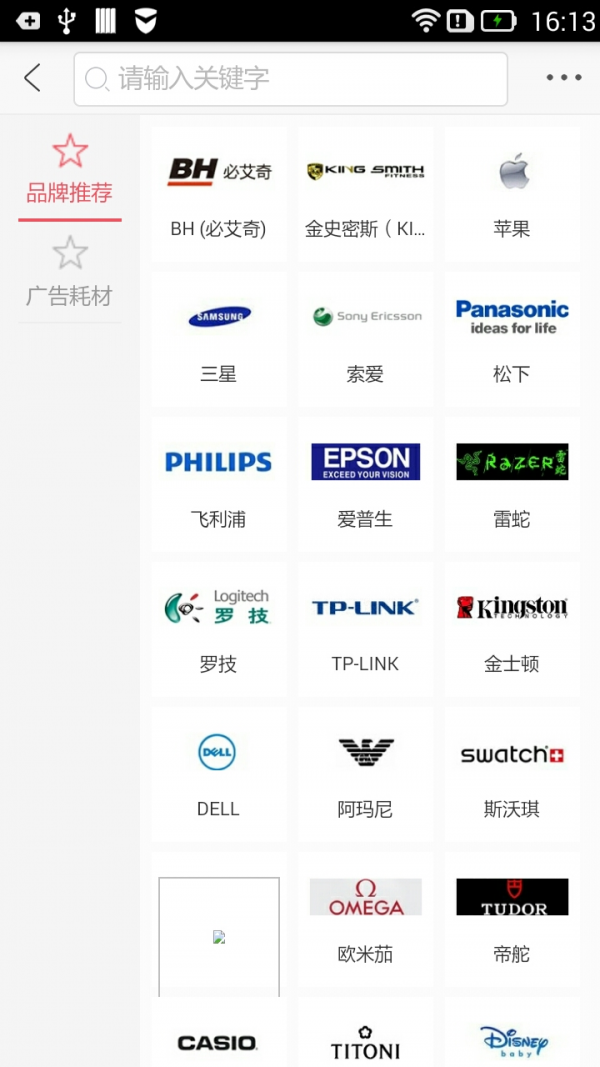
Task: View the DELL brand tile
Action: (x=218, y=775)
